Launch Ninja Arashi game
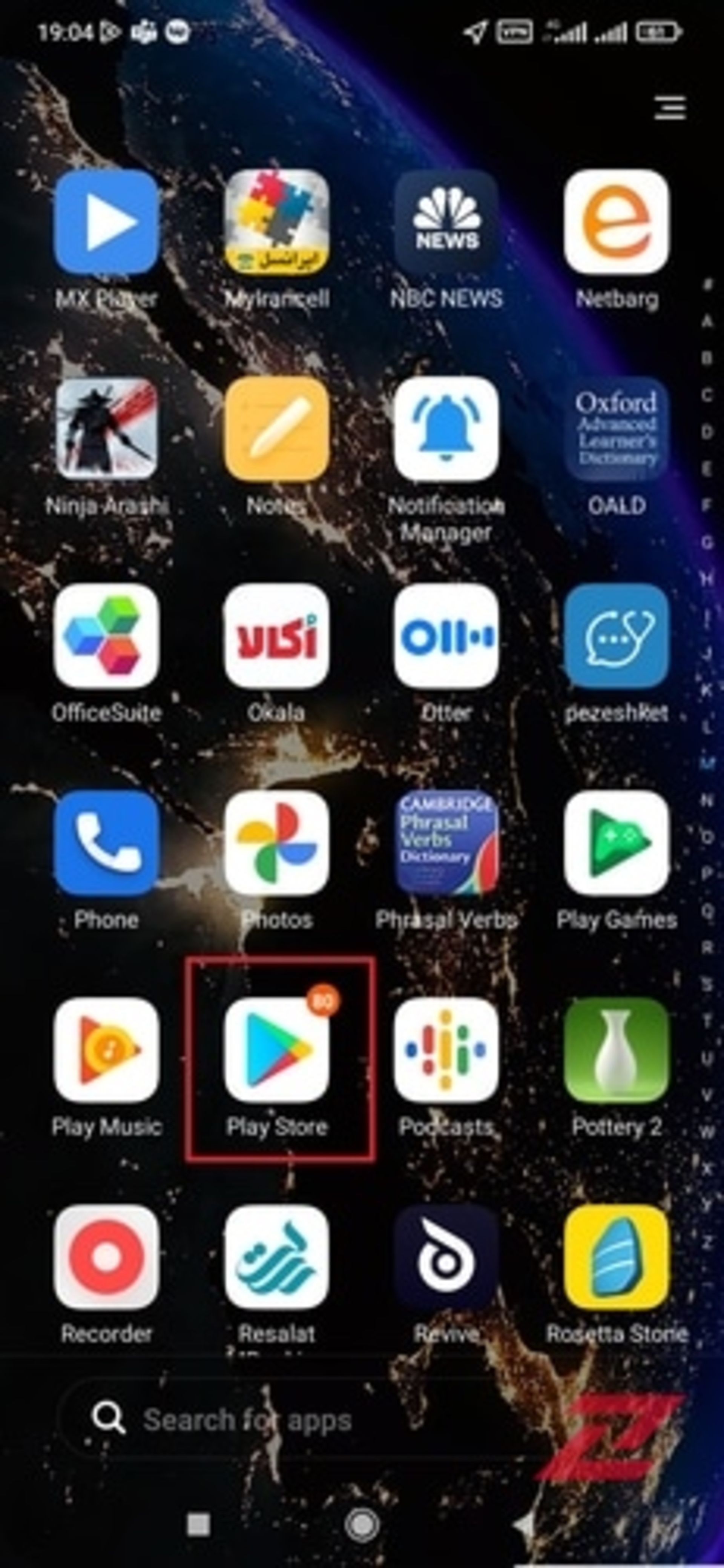 point(106,429)
